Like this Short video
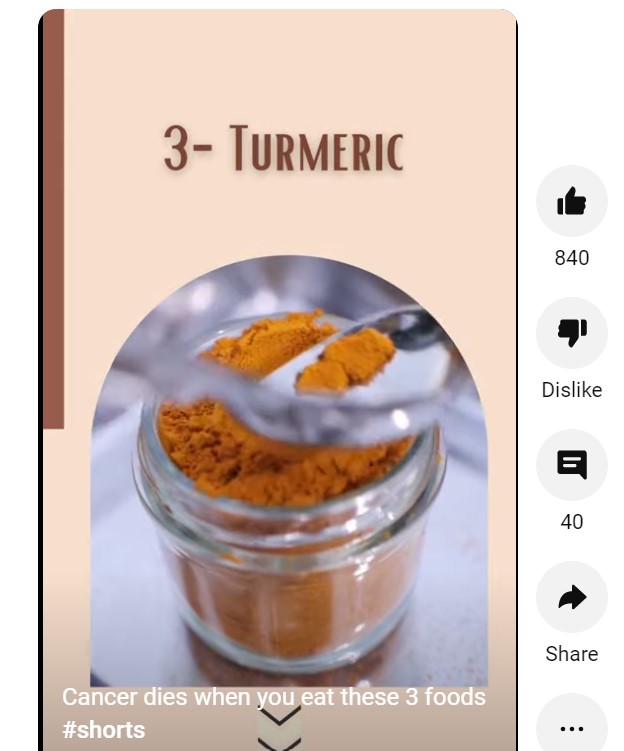Screen dimensions: 624x751 [571, 202]
